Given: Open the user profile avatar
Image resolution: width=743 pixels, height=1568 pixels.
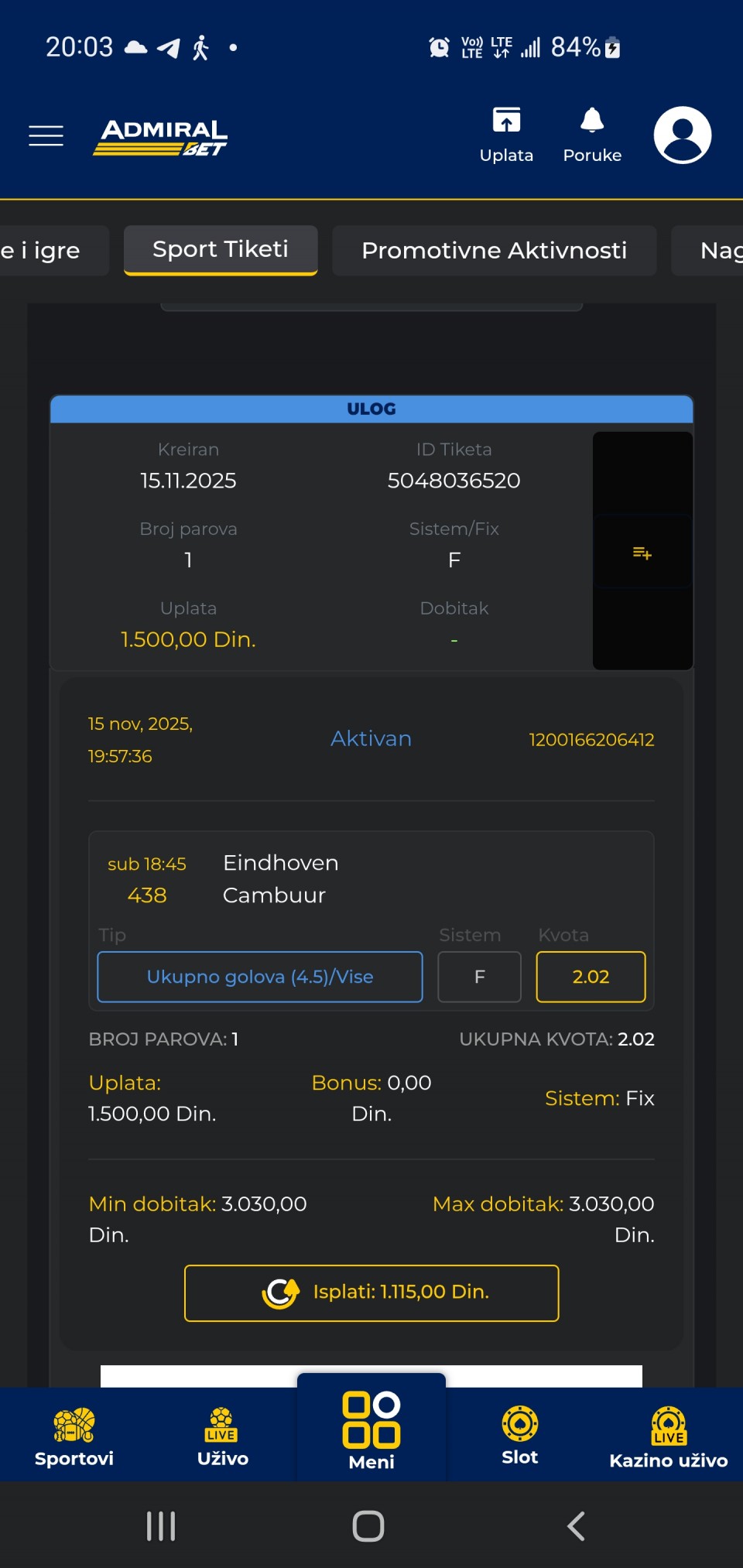Looking at the screenshot, I should point(682,135).
